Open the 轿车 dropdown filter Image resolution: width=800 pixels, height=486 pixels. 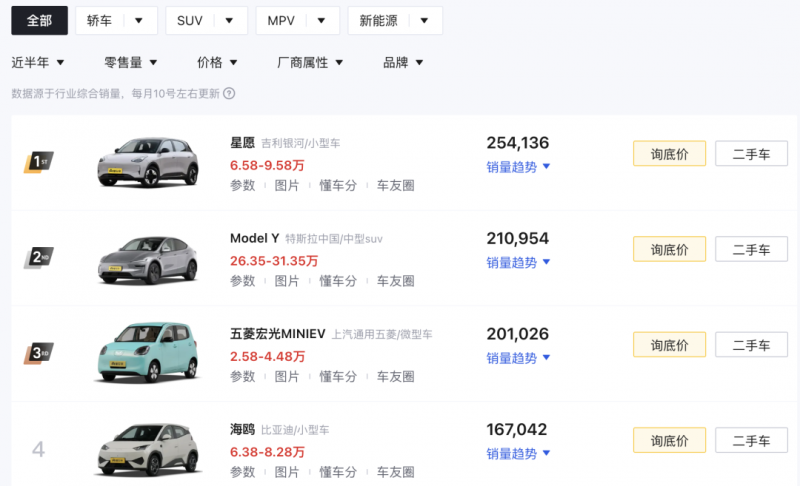(x=116, y=20)
